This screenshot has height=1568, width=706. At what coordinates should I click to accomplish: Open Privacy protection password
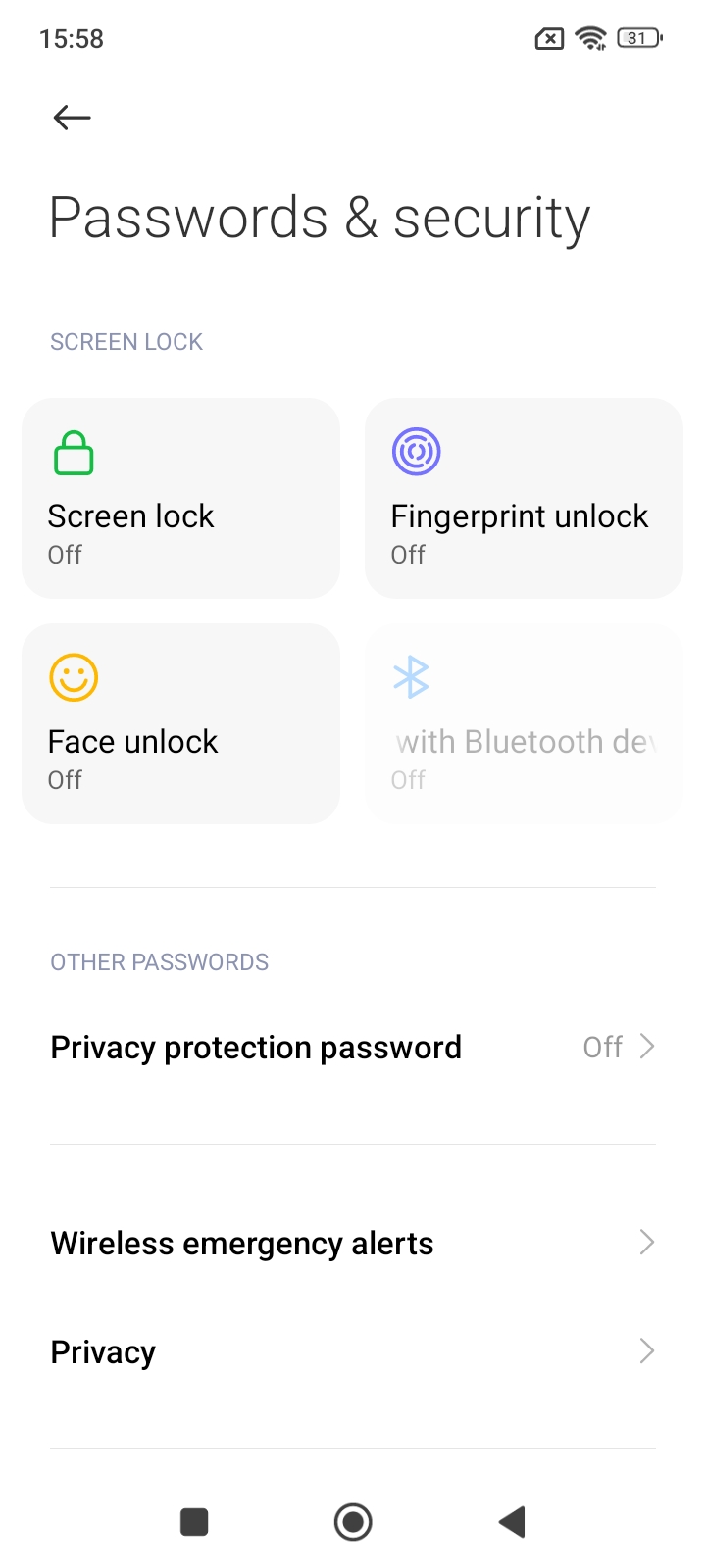point(353,1047)
